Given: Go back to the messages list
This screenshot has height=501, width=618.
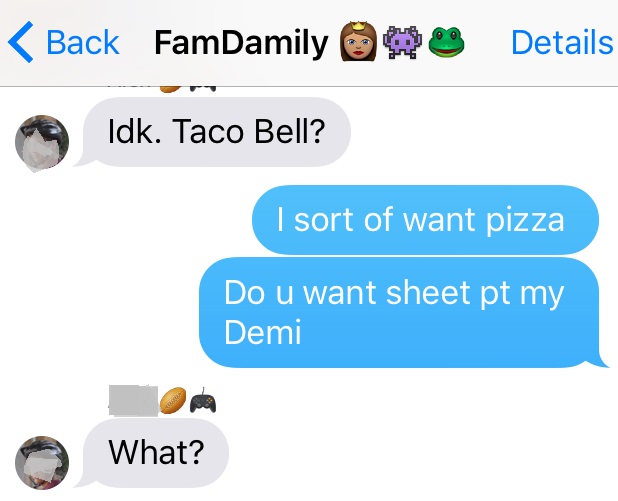Looking at the screenshot, I should pos(62,42).
